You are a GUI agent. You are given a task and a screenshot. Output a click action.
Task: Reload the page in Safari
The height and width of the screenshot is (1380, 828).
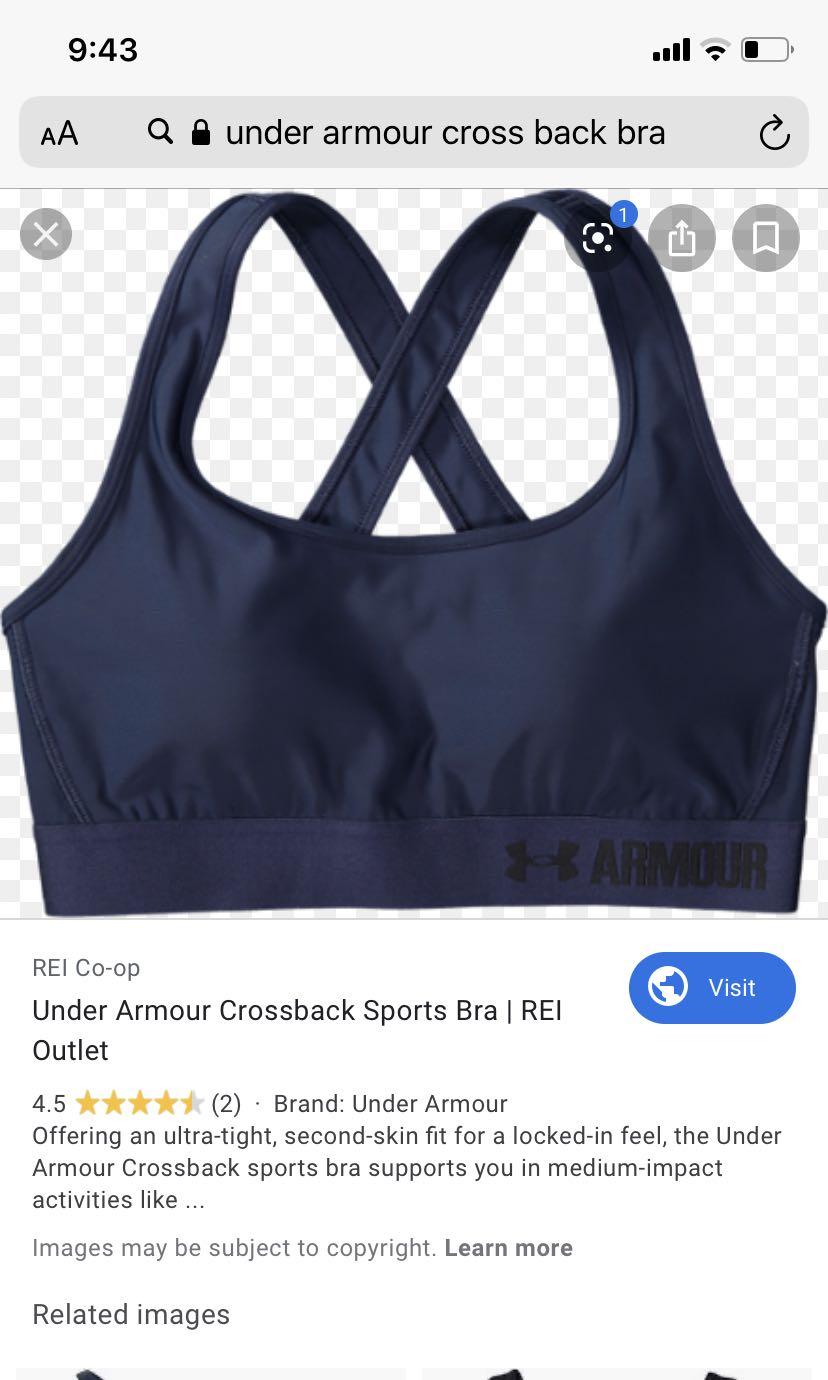pos(774,133)
